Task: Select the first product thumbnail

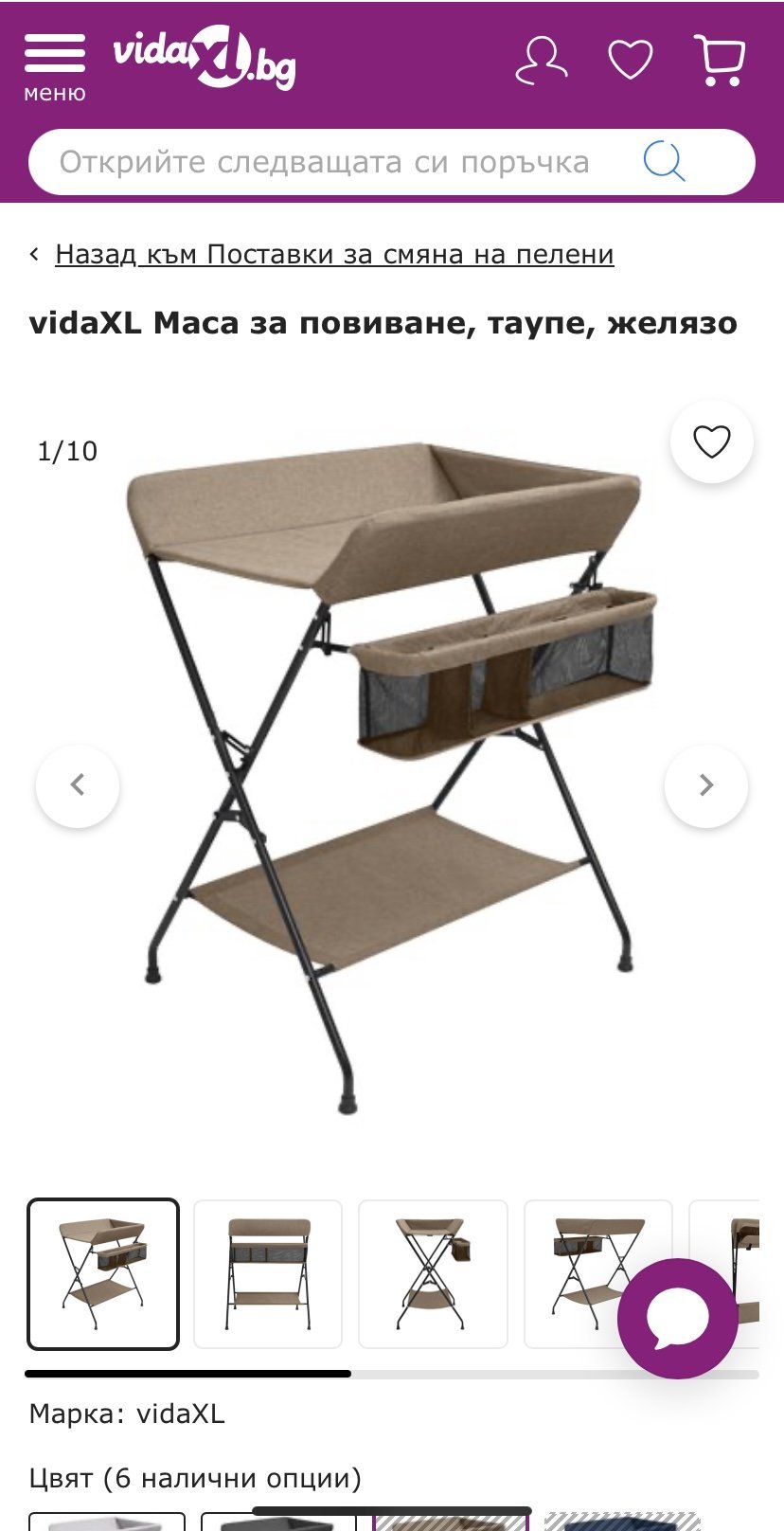Action: pyautogui.click(x=103, y=1273)
